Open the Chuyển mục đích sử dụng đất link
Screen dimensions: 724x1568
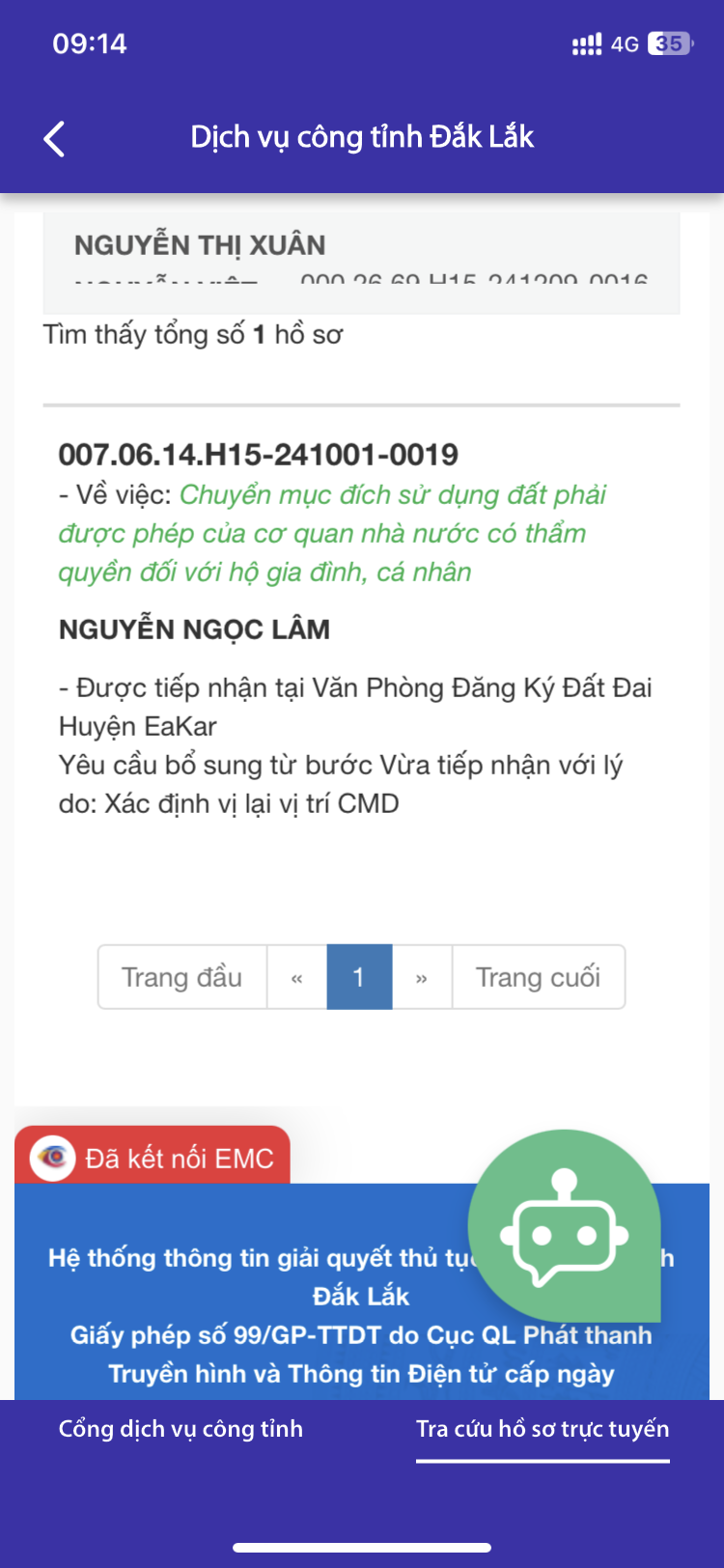pos(331,533)
